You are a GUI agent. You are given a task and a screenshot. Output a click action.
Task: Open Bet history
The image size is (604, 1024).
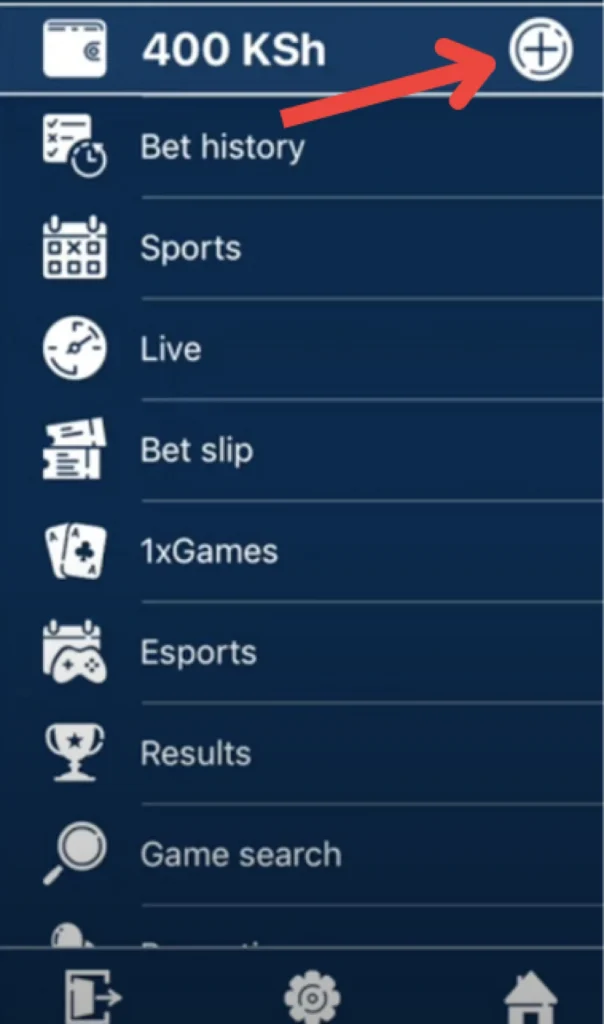click(x=222, y=147)
